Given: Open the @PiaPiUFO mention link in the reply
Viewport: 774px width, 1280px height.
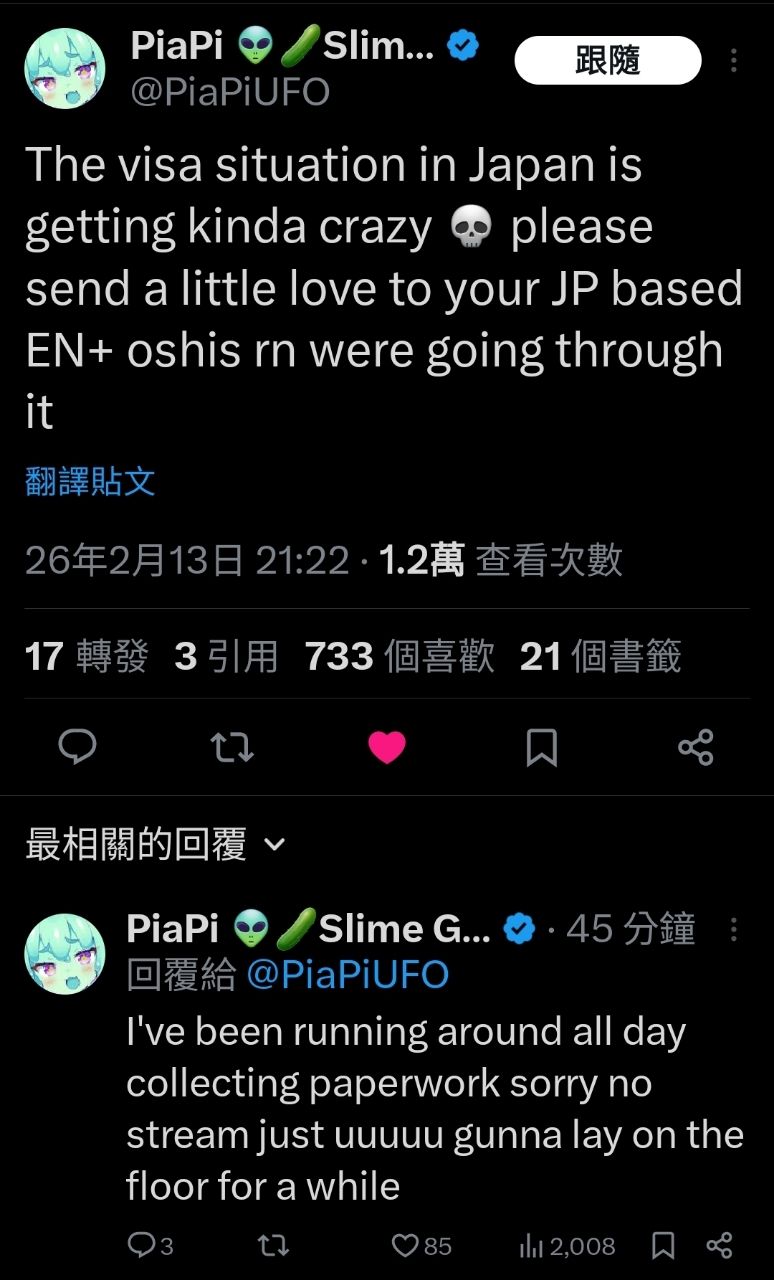Looking at the screenshot, I should (347, 974).
